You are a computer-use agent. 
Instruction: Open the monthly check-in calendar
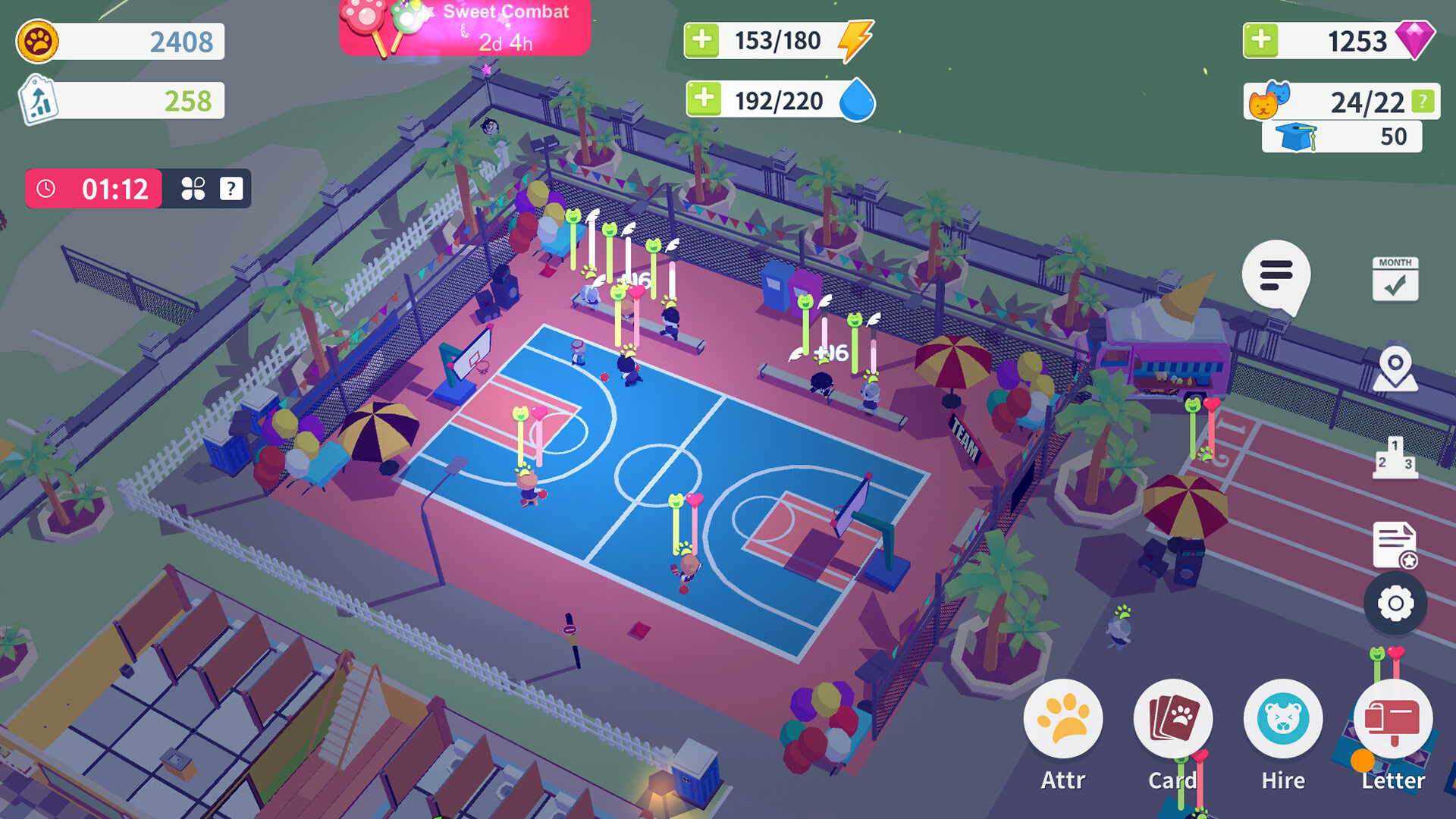(1395, 279)
